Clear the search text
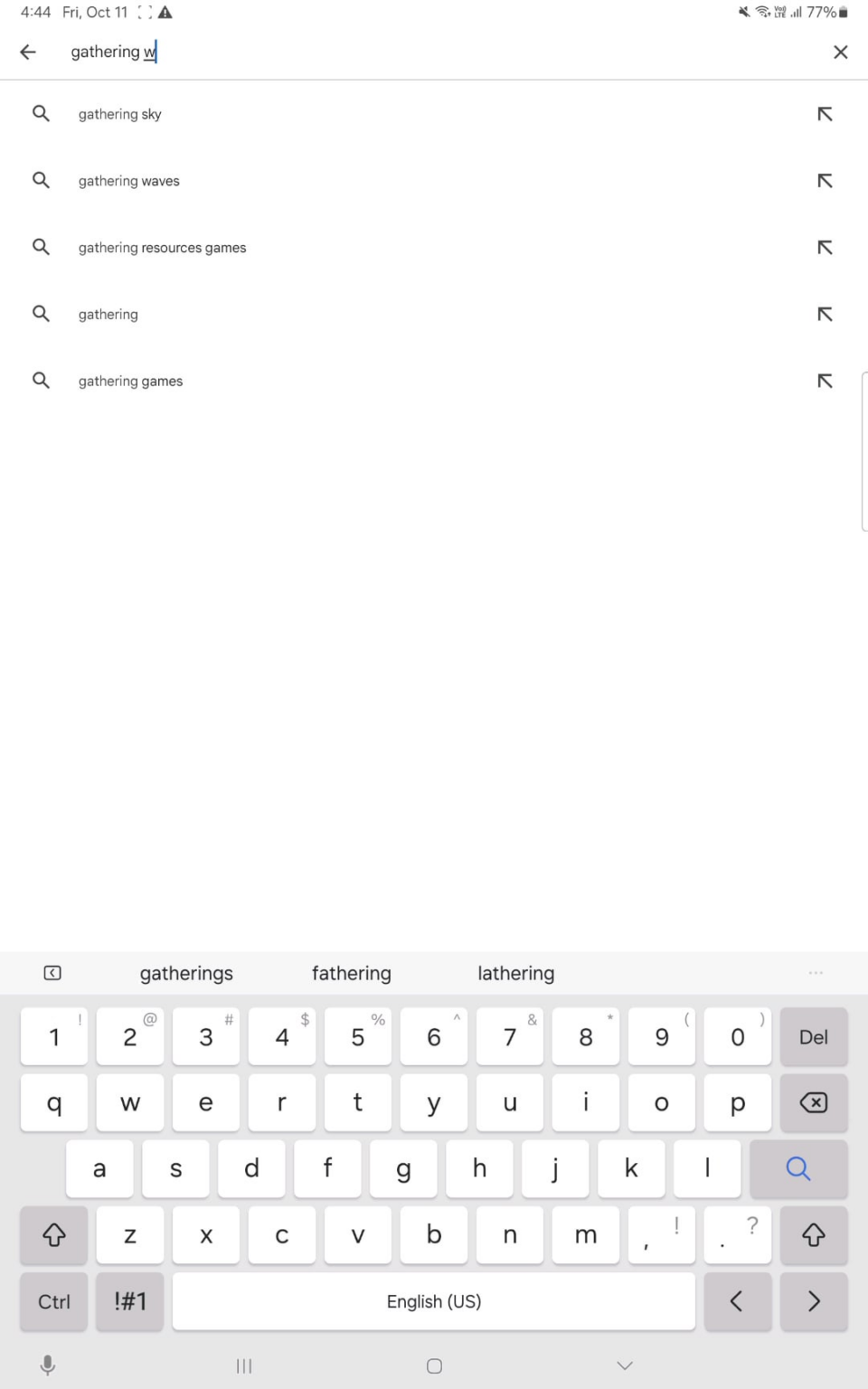 pos(840,52)
